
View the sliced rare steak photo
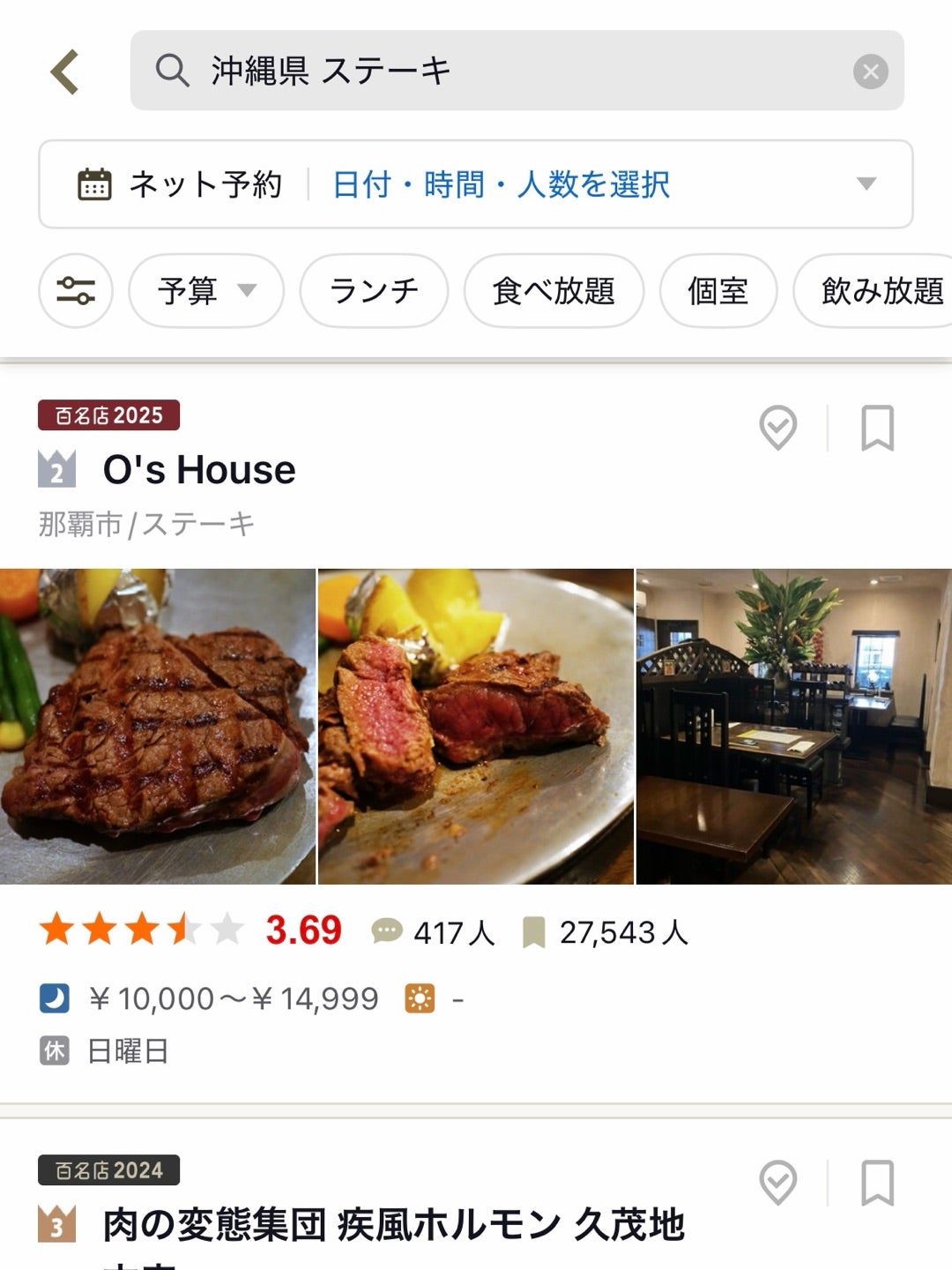[x=476, y=726]
